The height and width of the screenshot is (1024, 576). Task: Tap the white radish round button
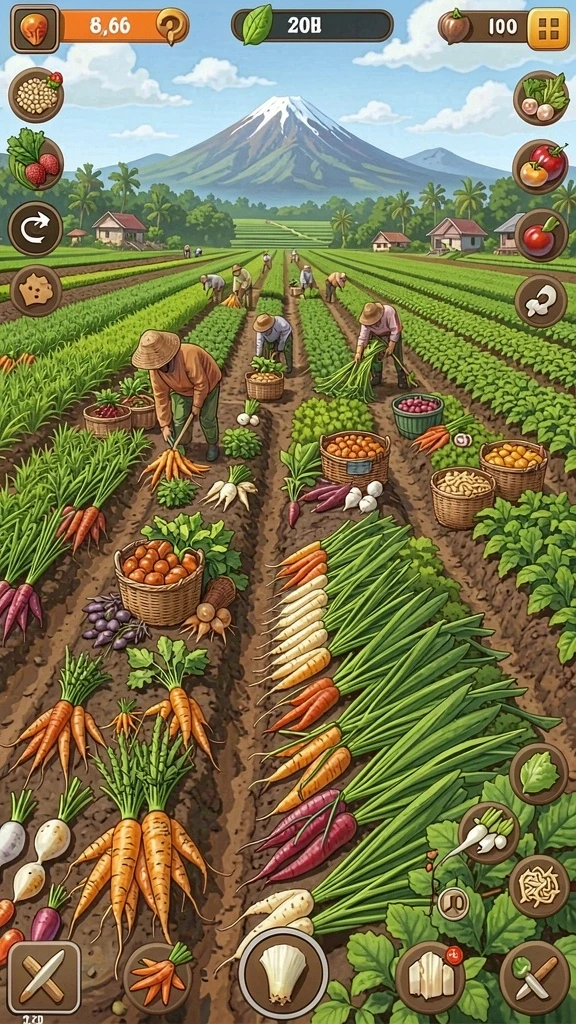(489, 832)
